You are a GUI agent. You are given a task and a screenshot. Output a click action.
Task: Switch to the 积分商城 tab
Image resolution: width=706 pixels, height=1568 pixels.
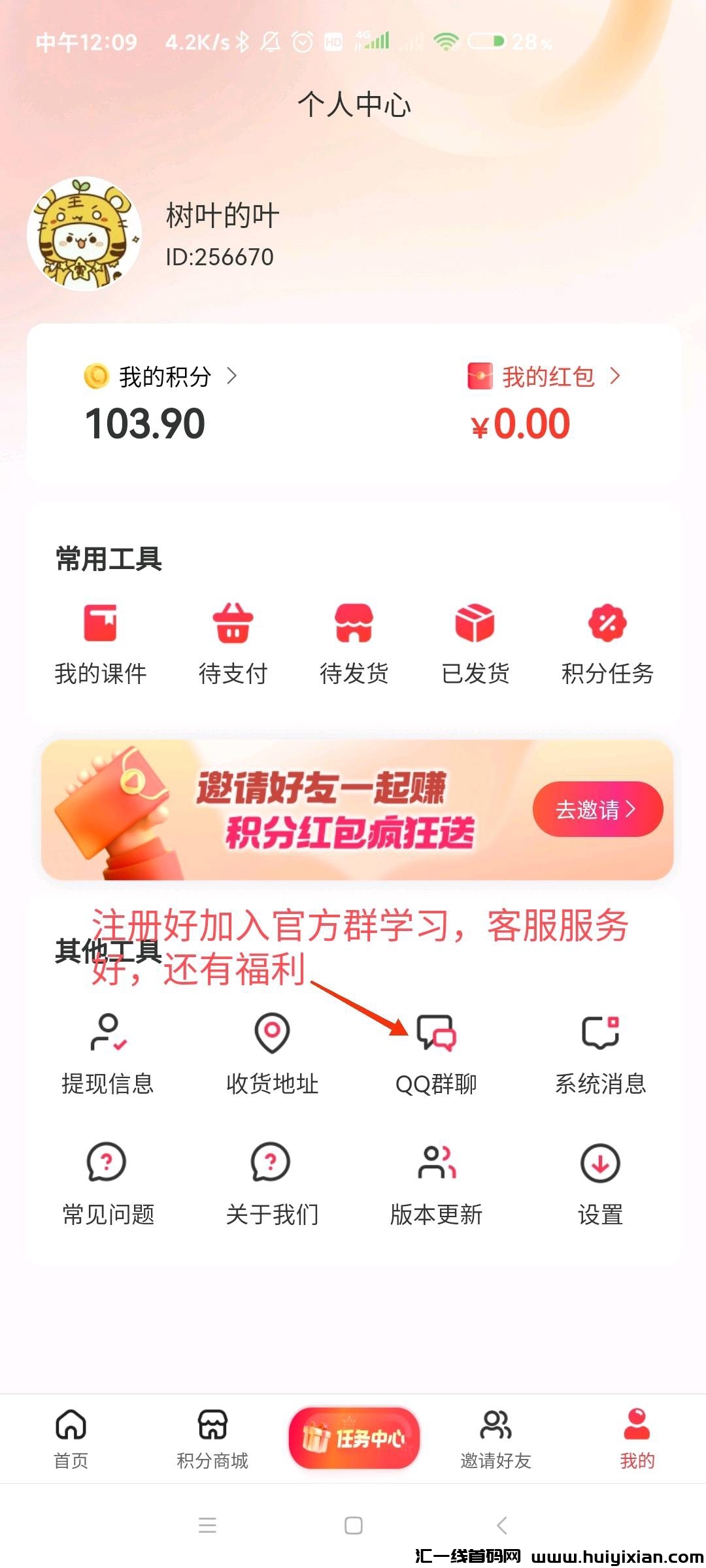point(212,1439)
